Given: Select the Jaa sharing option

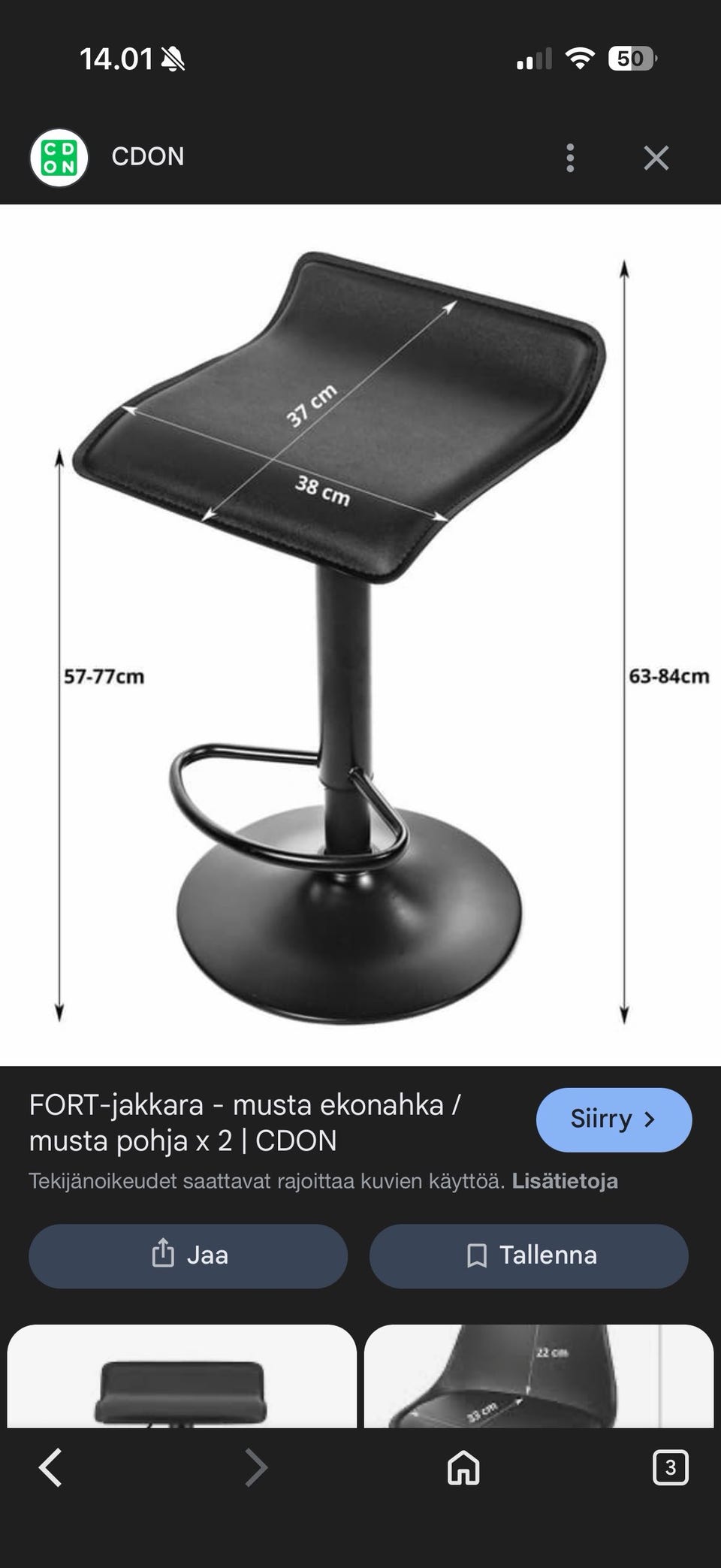Looking at the screenshot, I should [x=188, y=1255].
